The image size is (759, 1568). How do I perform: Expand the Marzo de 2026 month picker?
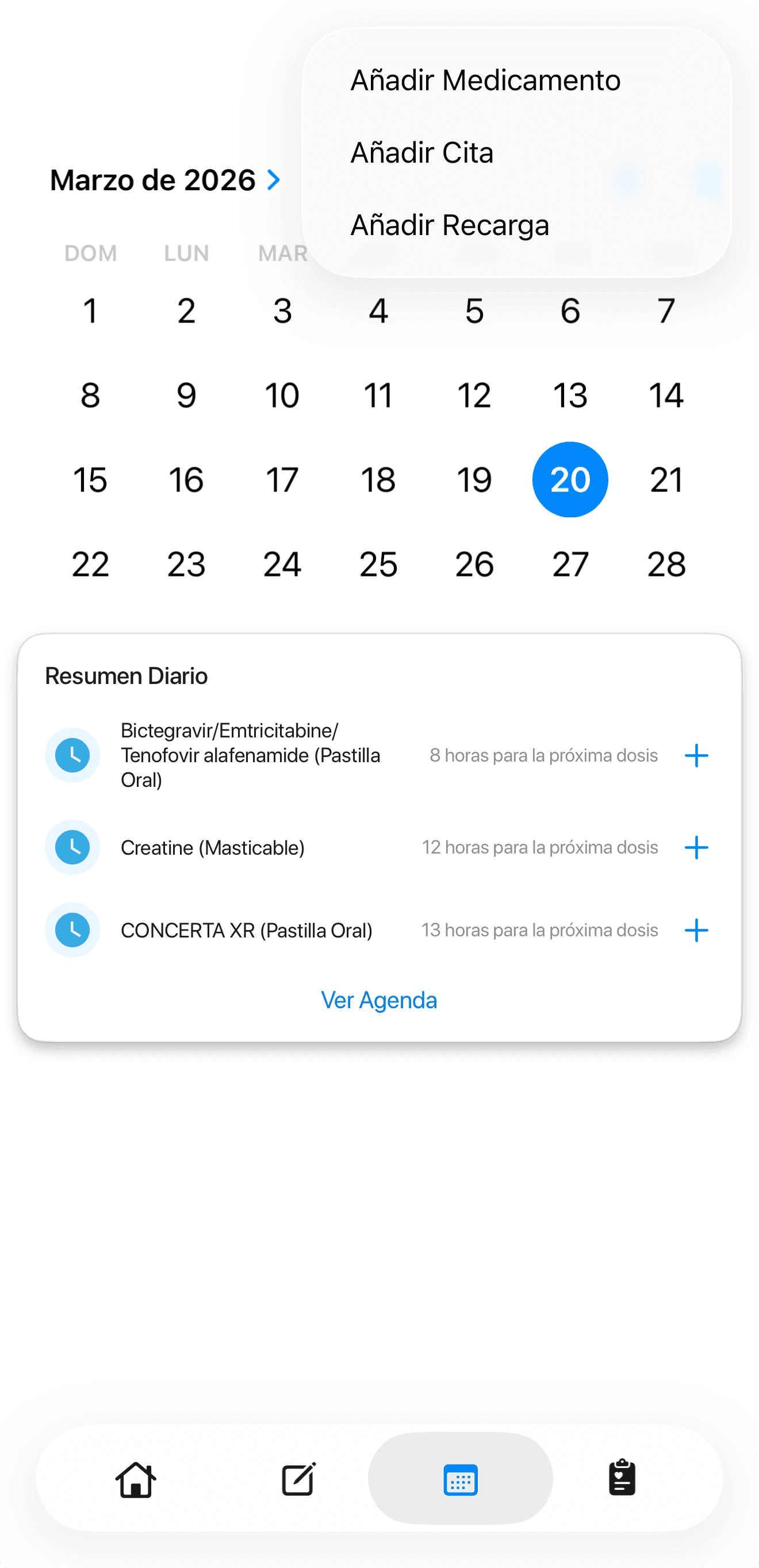coord(165,180)
